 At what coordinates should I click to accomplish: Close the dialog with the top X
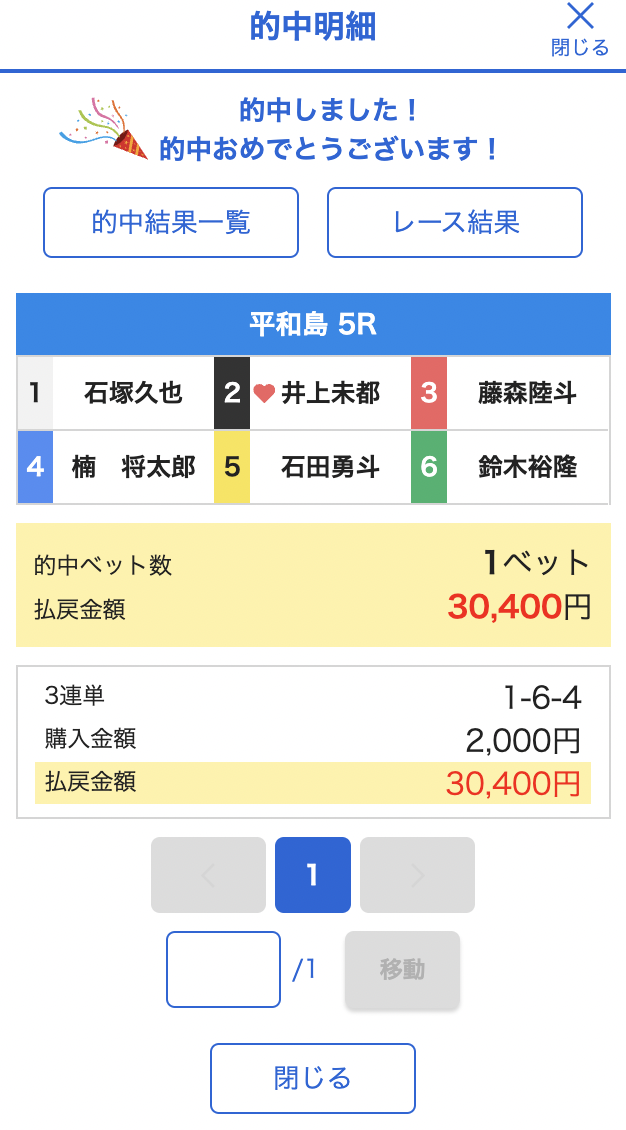[x=580, y=28]
